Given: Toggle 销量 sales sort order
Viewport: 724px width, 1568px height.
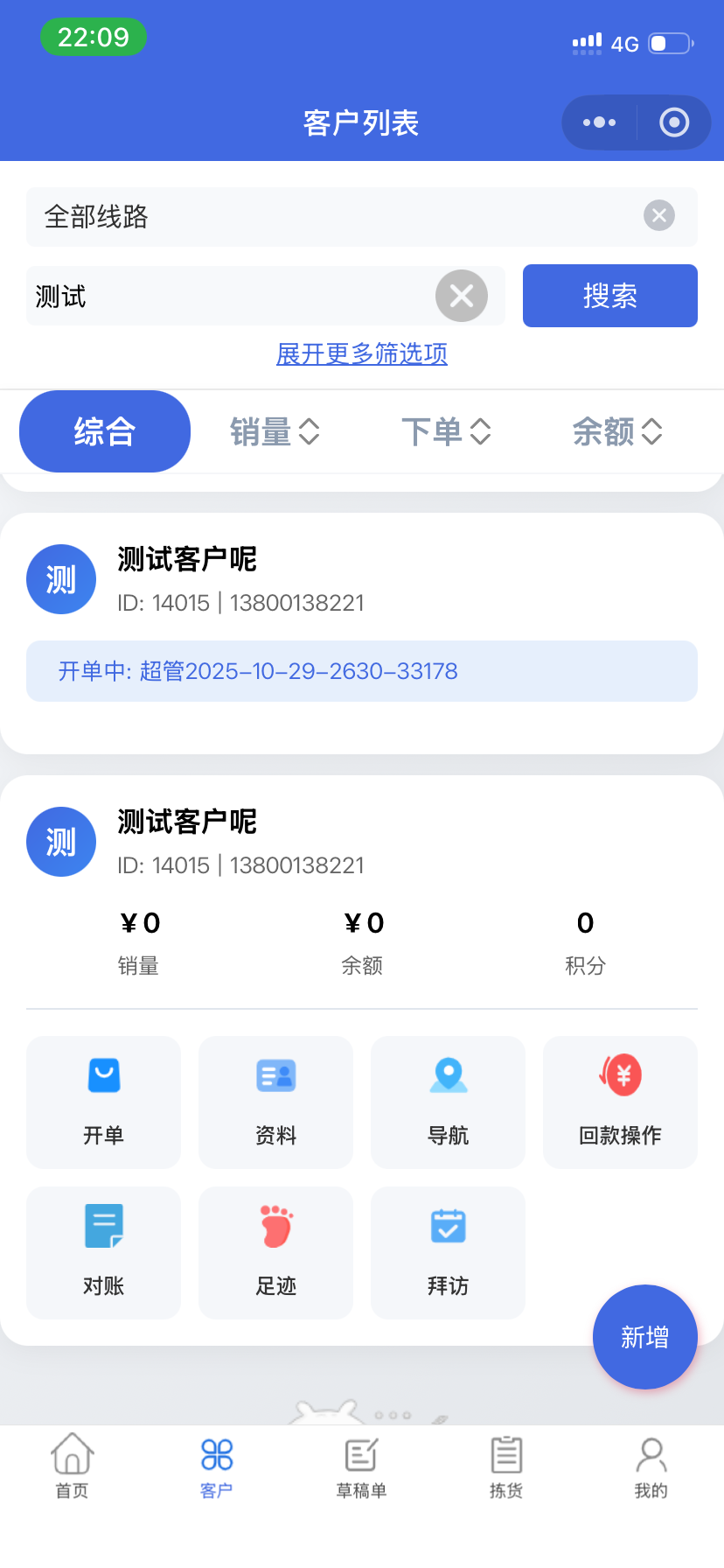Looking at the screenshot, I should click(275, 431).
